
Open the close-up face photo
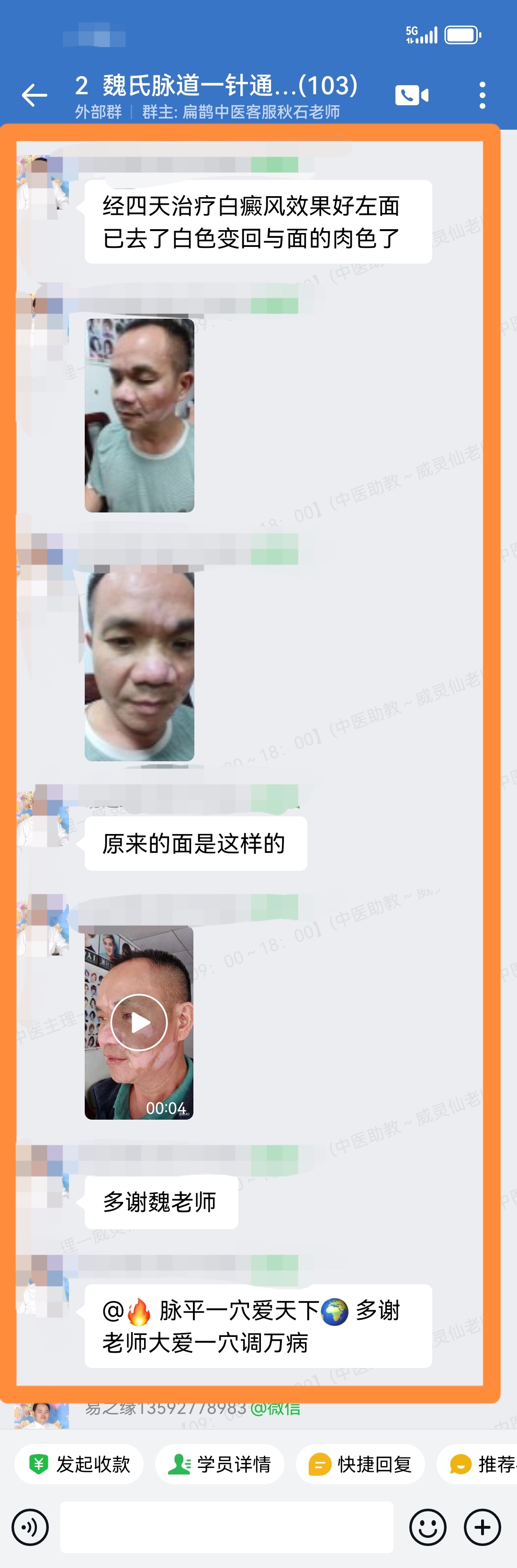click(x=139, y=665)
